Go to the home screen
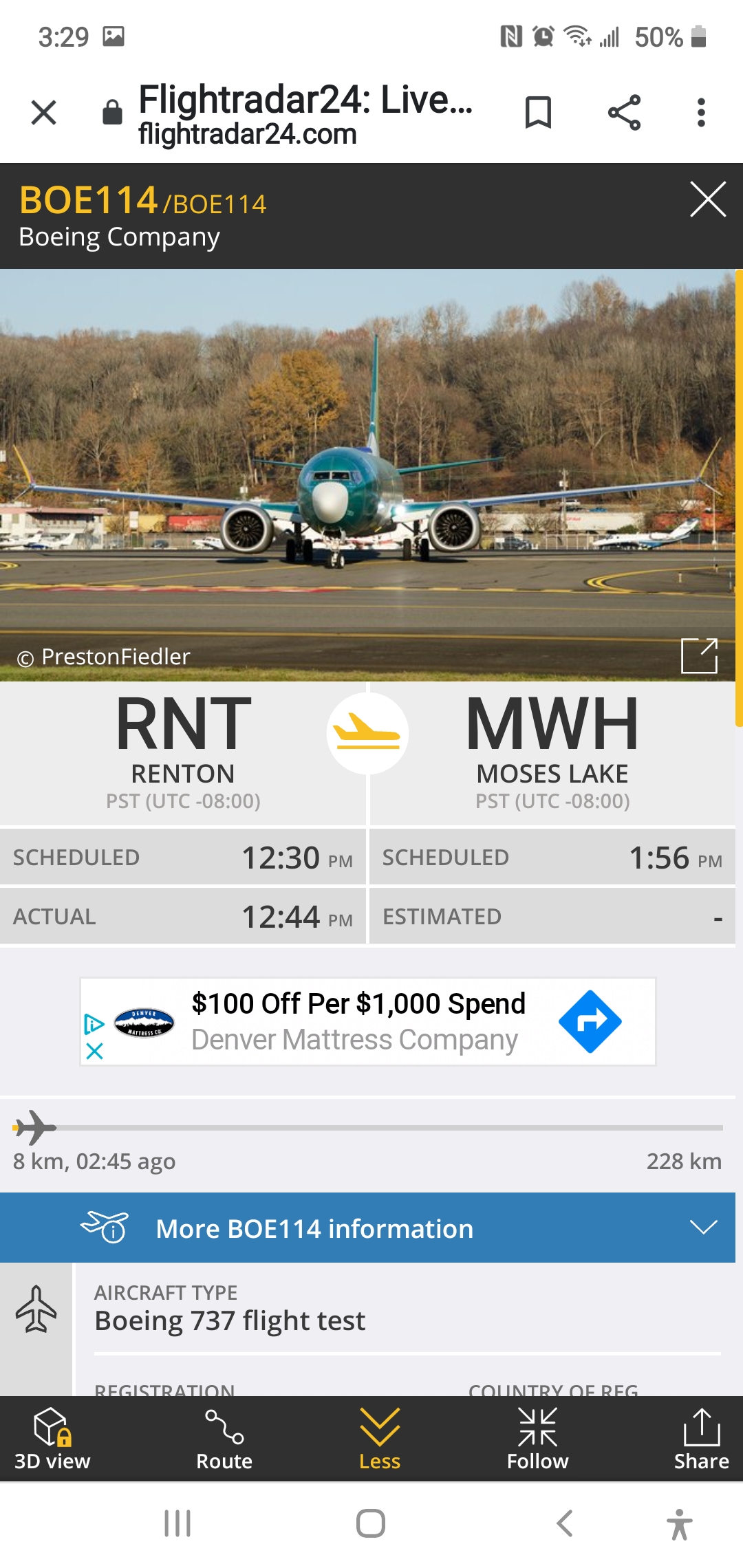Image resolution: width=743 pixels, height=1568 pixels. pyautogui.click(x=371, y=1523)
